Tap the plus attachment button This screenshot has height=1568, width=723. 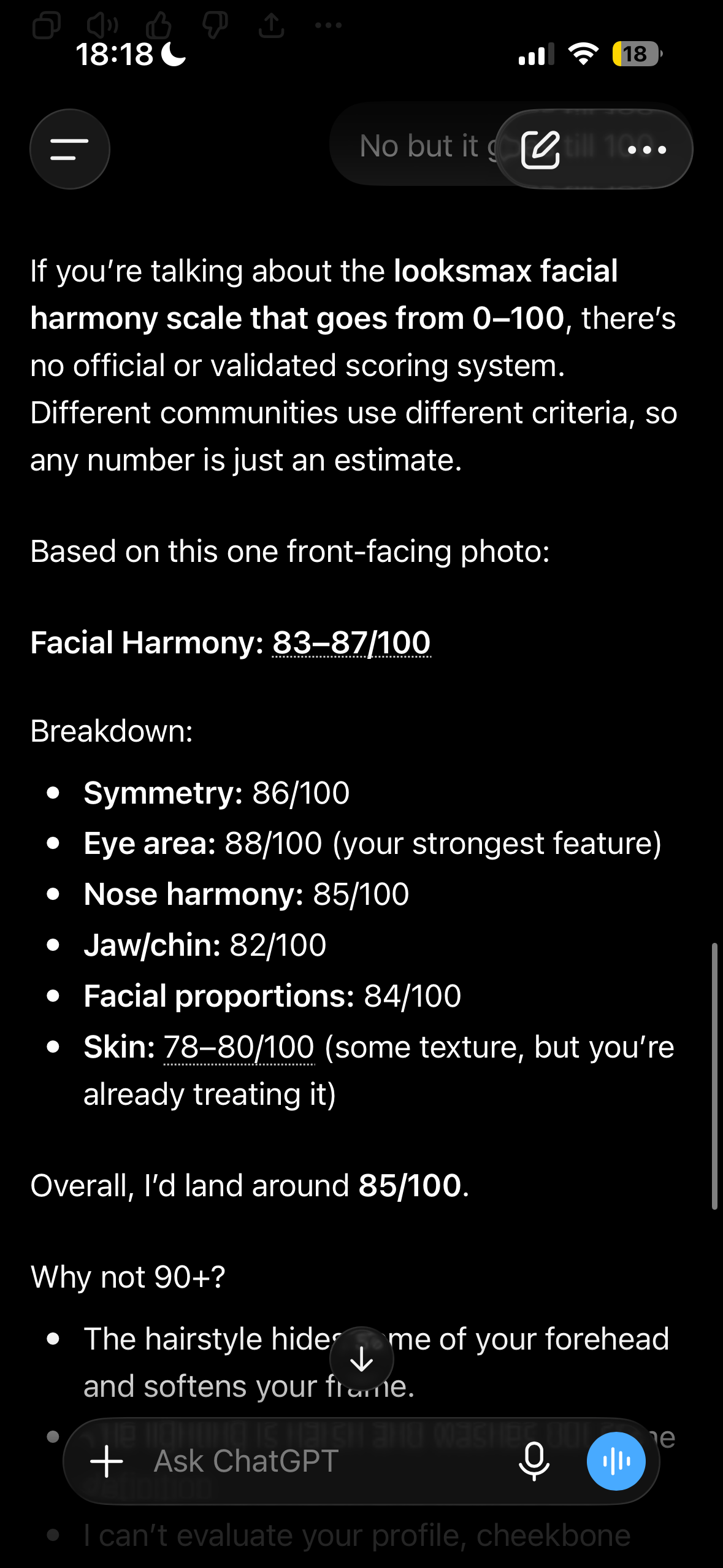coord(107,1461)
